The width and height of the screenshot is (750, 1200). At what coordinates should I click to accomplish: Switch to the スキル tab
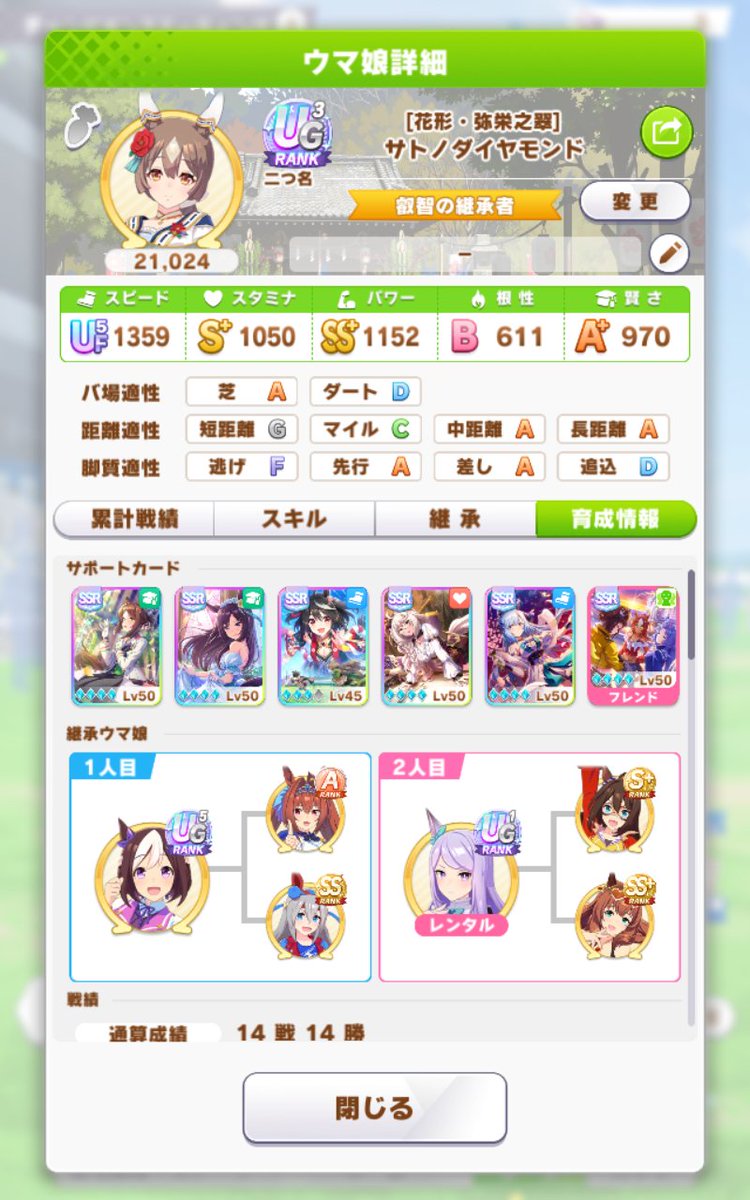pyautogui.click(x=294, y=519)
